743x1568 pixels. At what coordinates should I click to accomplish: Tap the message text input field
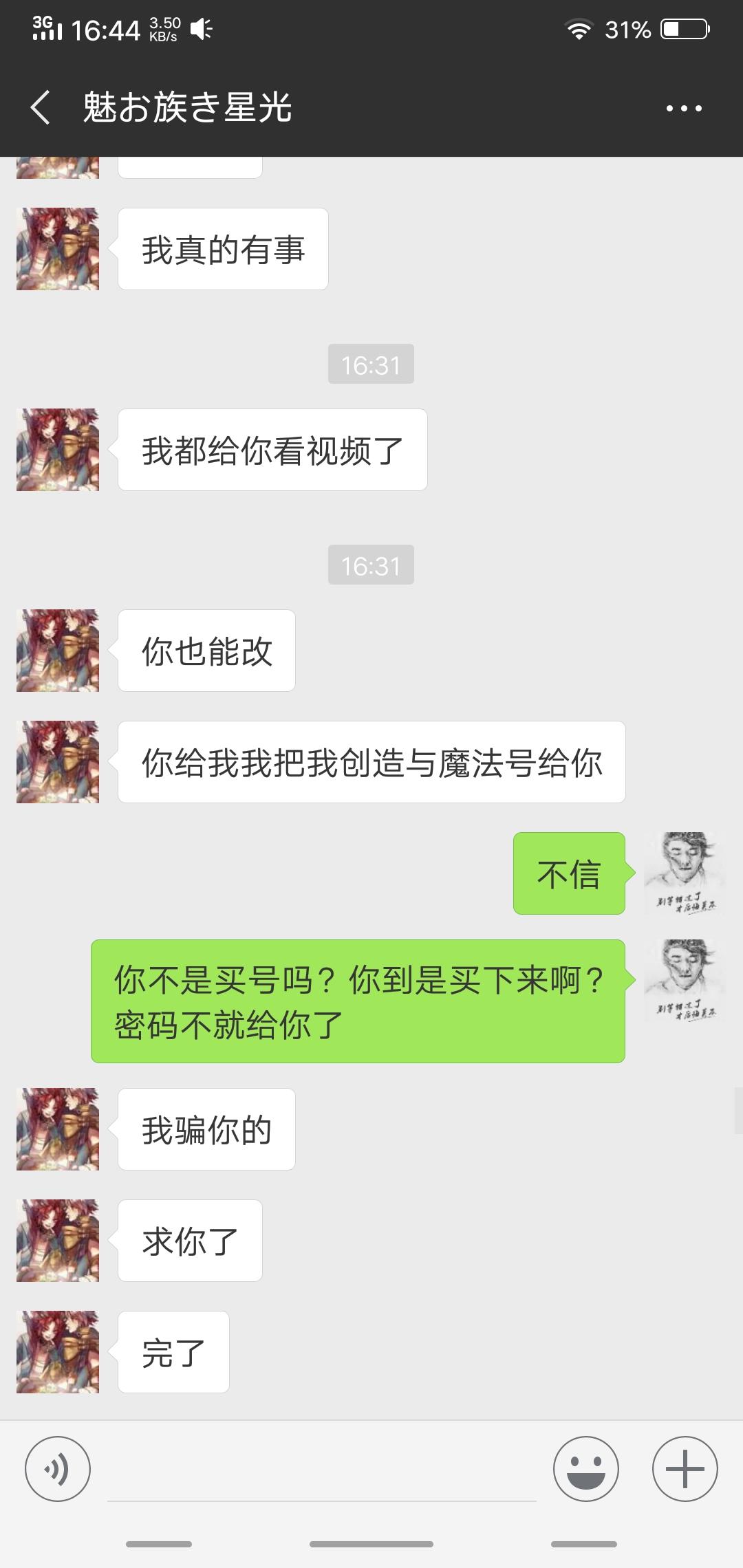tap(322, 1470)
